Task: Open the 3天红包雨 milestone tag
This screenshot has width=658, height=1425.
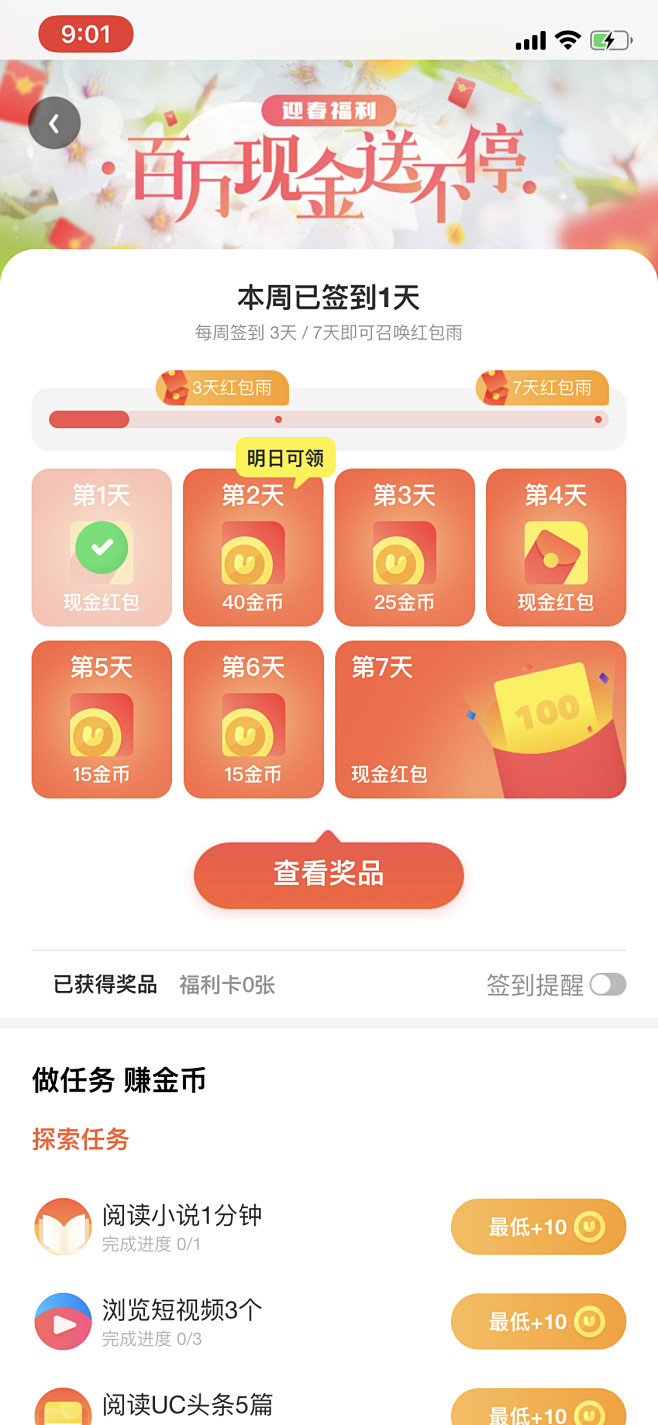Action: point(222,388)
